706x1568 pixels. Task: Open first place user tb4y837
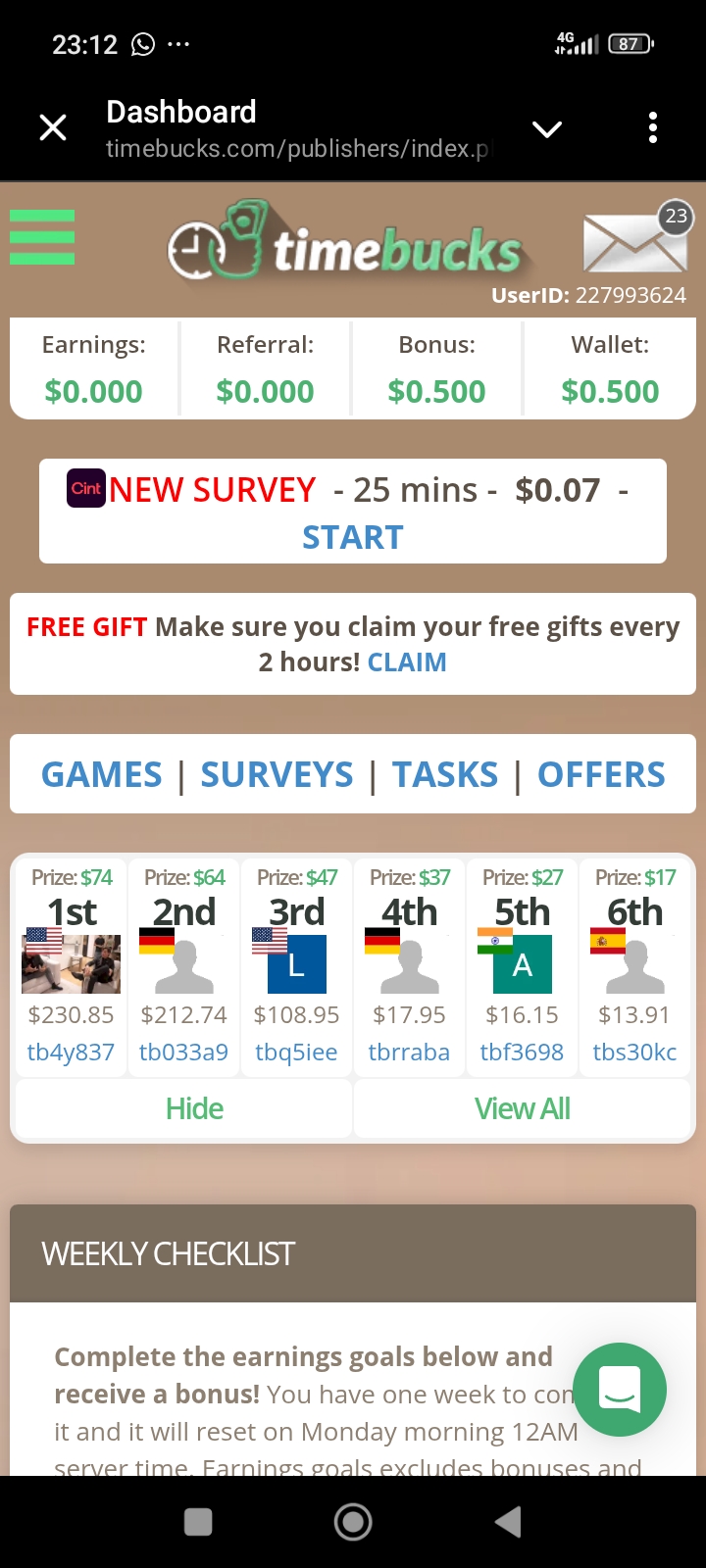pyautogui.click(x=71, y=1053)
